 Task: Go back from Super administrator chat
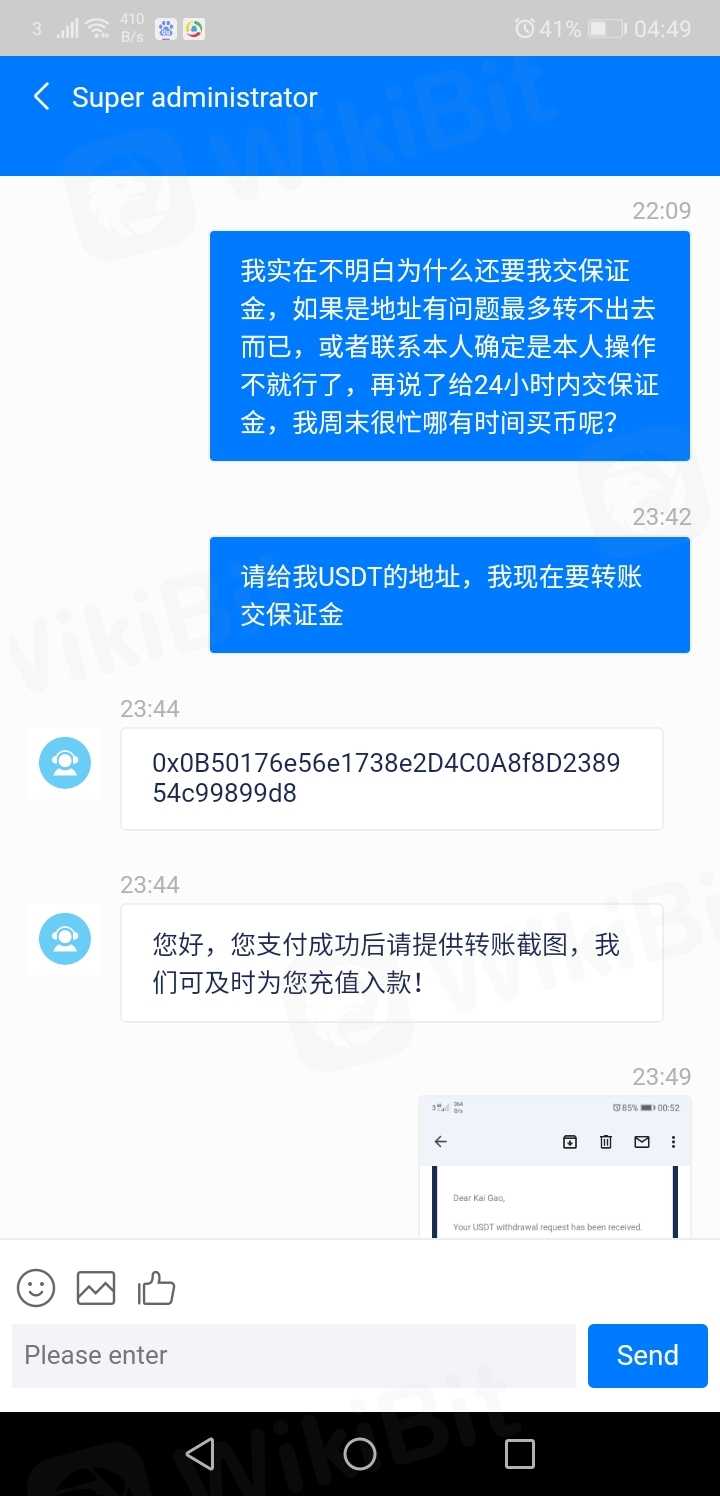point(41,97)
